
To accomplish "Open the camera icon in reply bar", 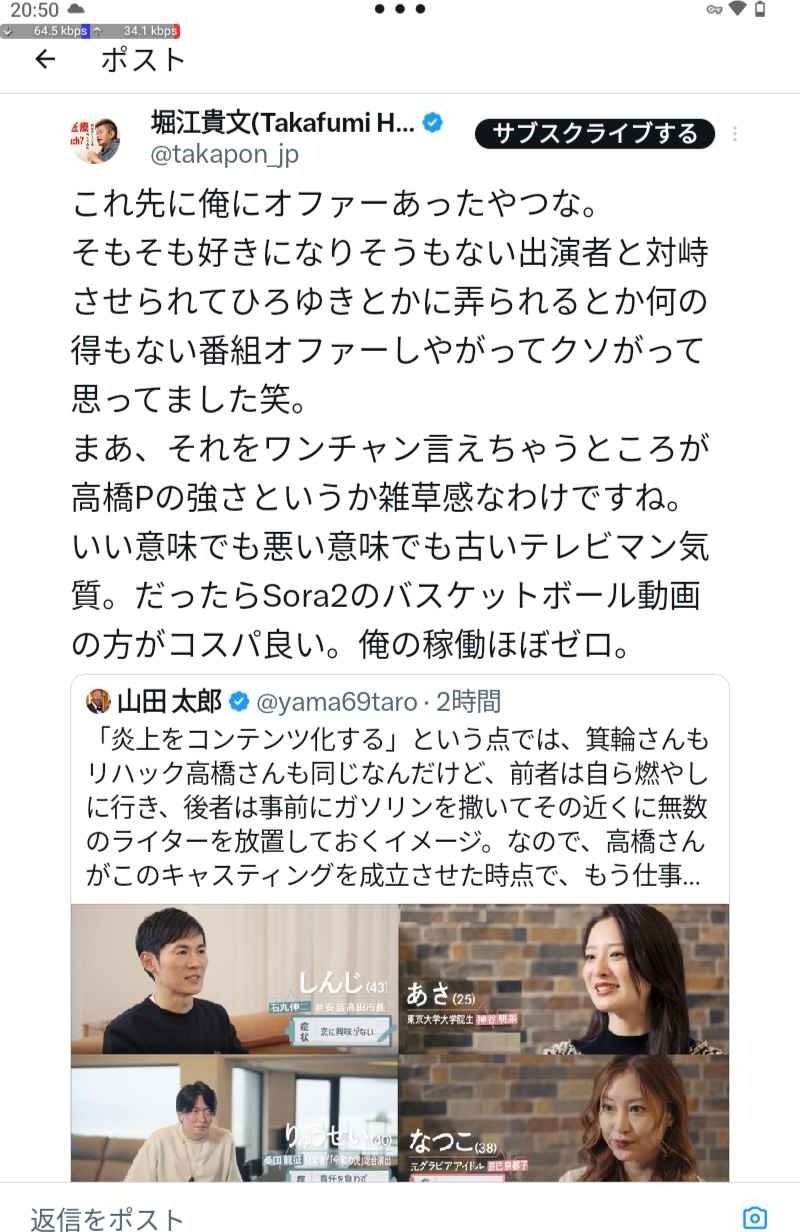I will tap(755, 1217).
